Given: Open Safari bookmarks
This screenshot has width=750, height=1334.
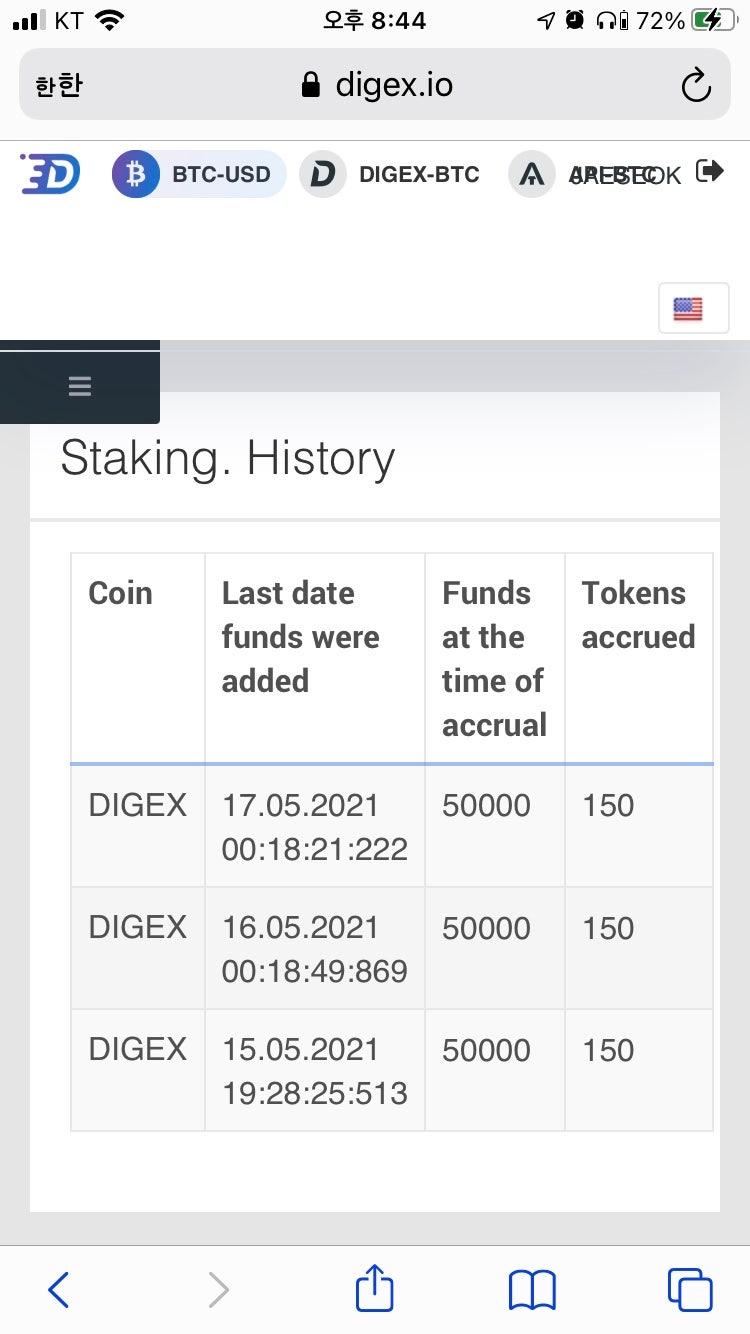Looking at the screenshot, I should (532, 1290).
